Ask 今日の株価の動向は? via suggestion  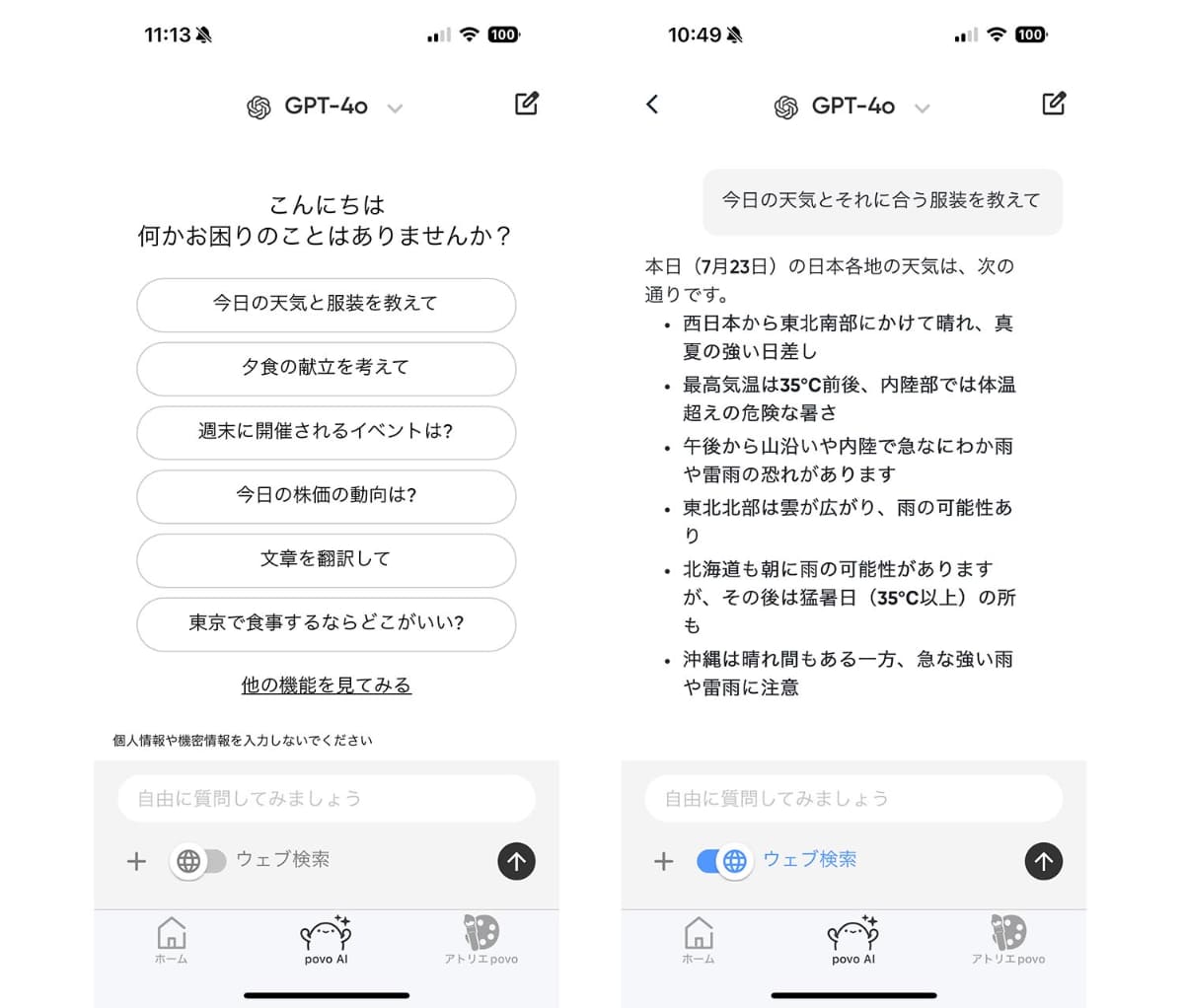click(326, 495)
